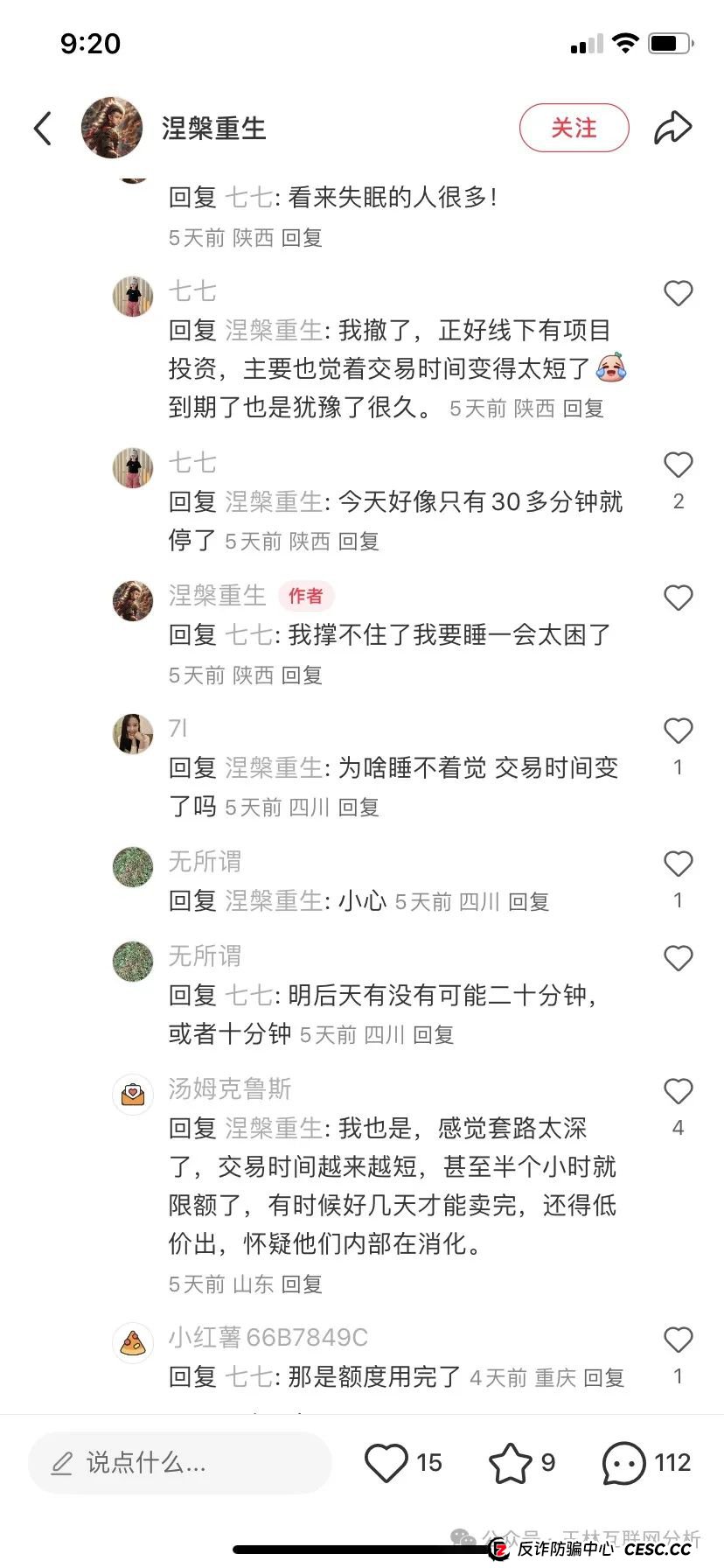Like 小红薯66B7849C's comment 那是额度用完了
Viewport: 724px width, 1568px height.
(x=678, y=1340)
